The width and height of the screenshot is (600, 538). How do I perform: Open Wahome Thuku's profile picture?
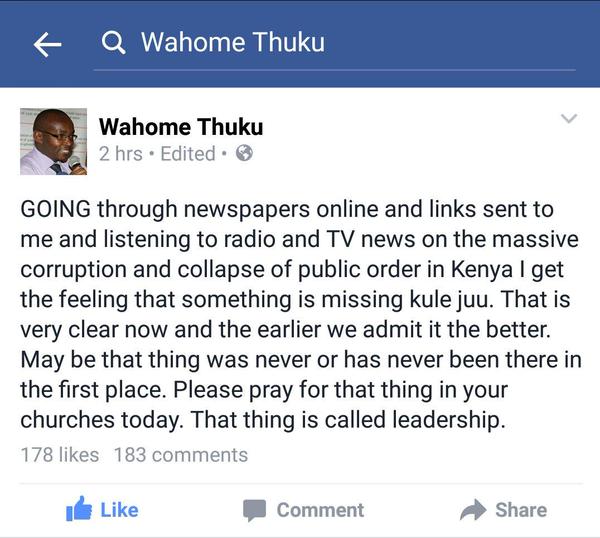[53, 141]
